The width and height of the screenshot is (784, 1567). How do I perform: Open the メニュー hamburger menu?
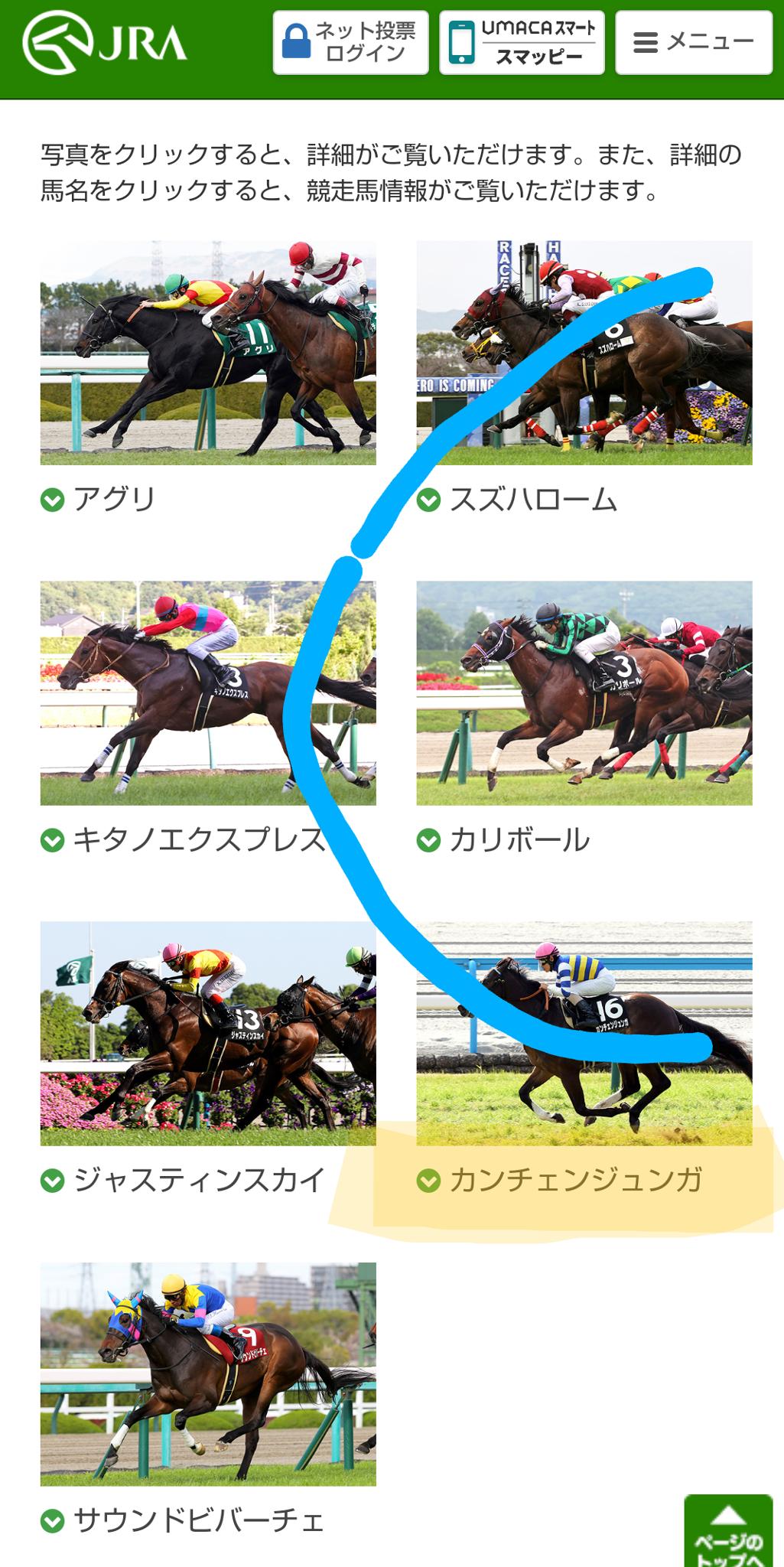click(x=693, y=42)
